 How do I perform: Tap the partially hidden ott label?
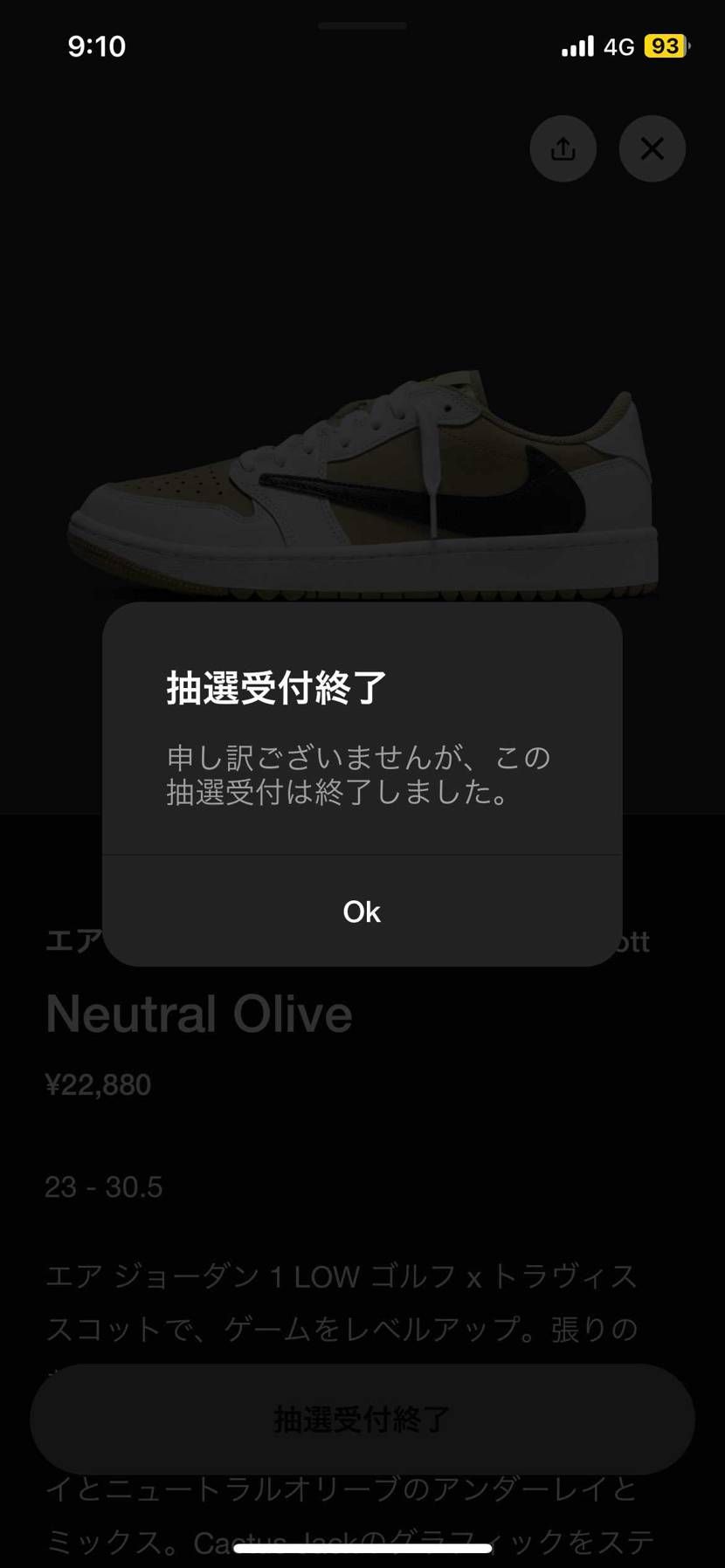click(x=631, y=942)
